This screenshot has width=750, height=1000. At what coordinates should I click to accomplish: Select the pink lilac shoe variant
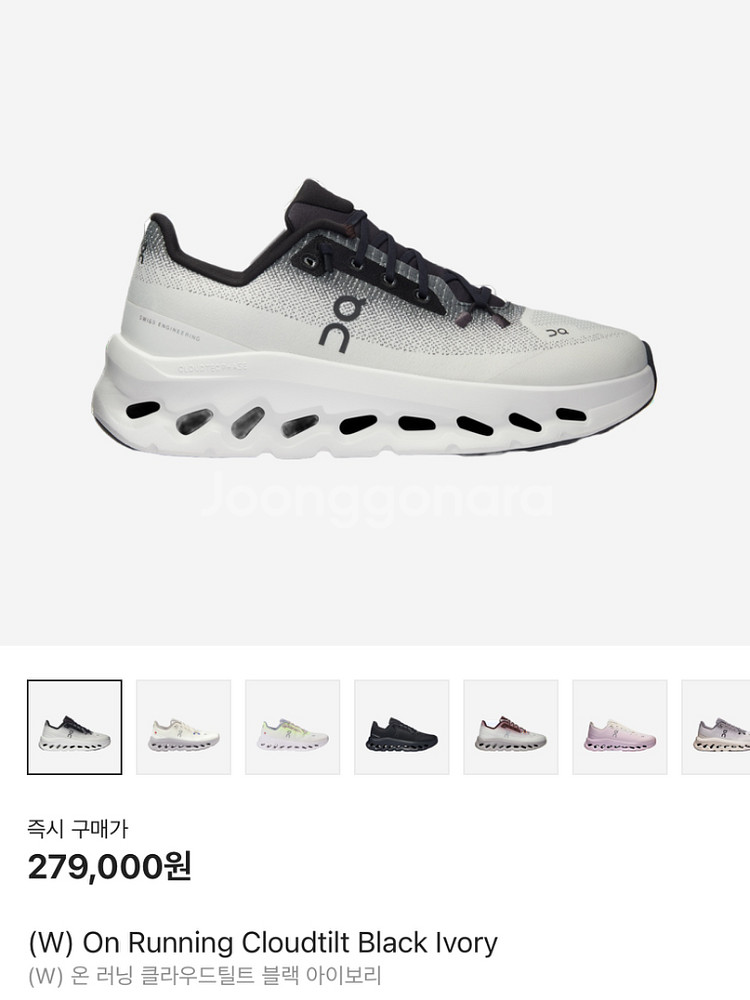[x=620, y=727]
